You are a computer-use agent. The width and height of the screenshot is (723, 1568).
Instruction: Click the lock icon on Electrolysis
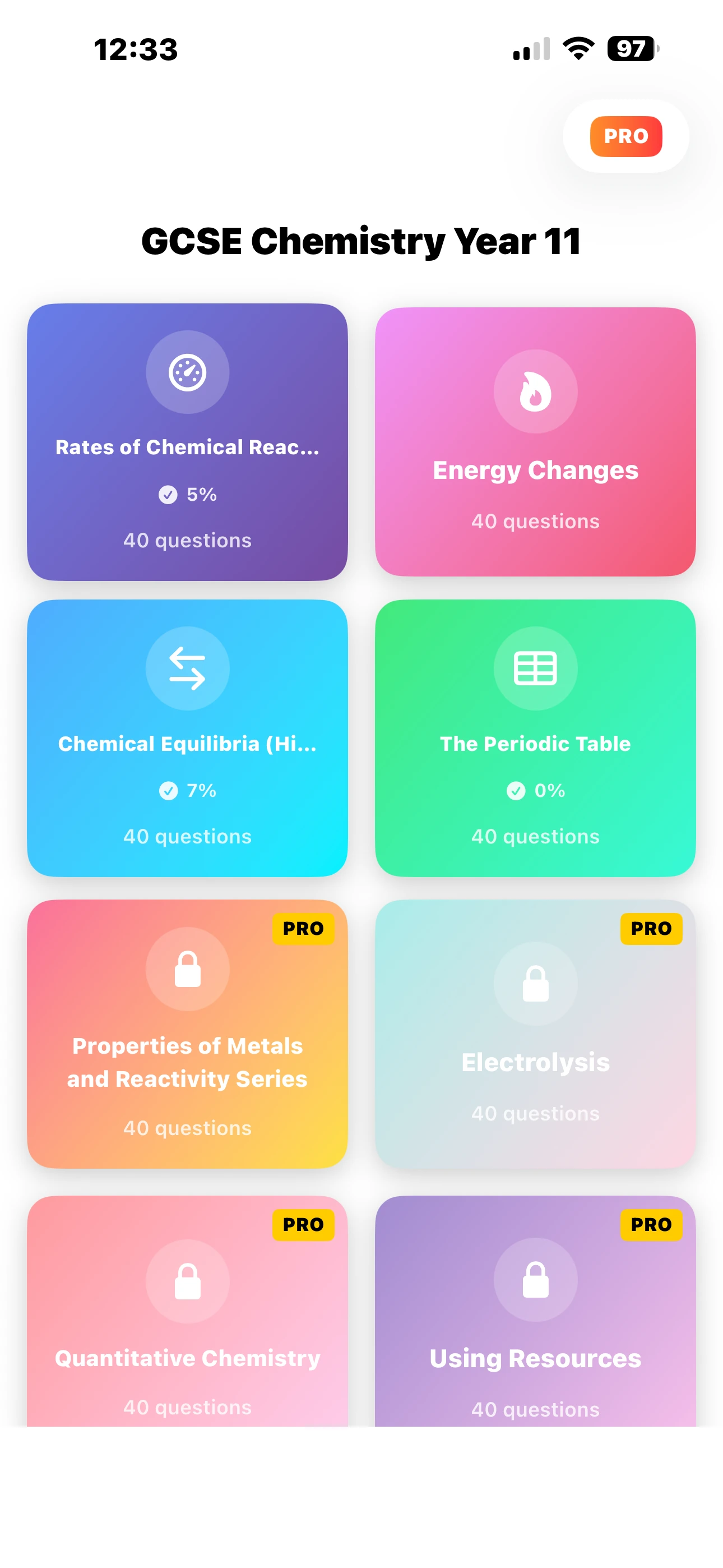[535, 986]
